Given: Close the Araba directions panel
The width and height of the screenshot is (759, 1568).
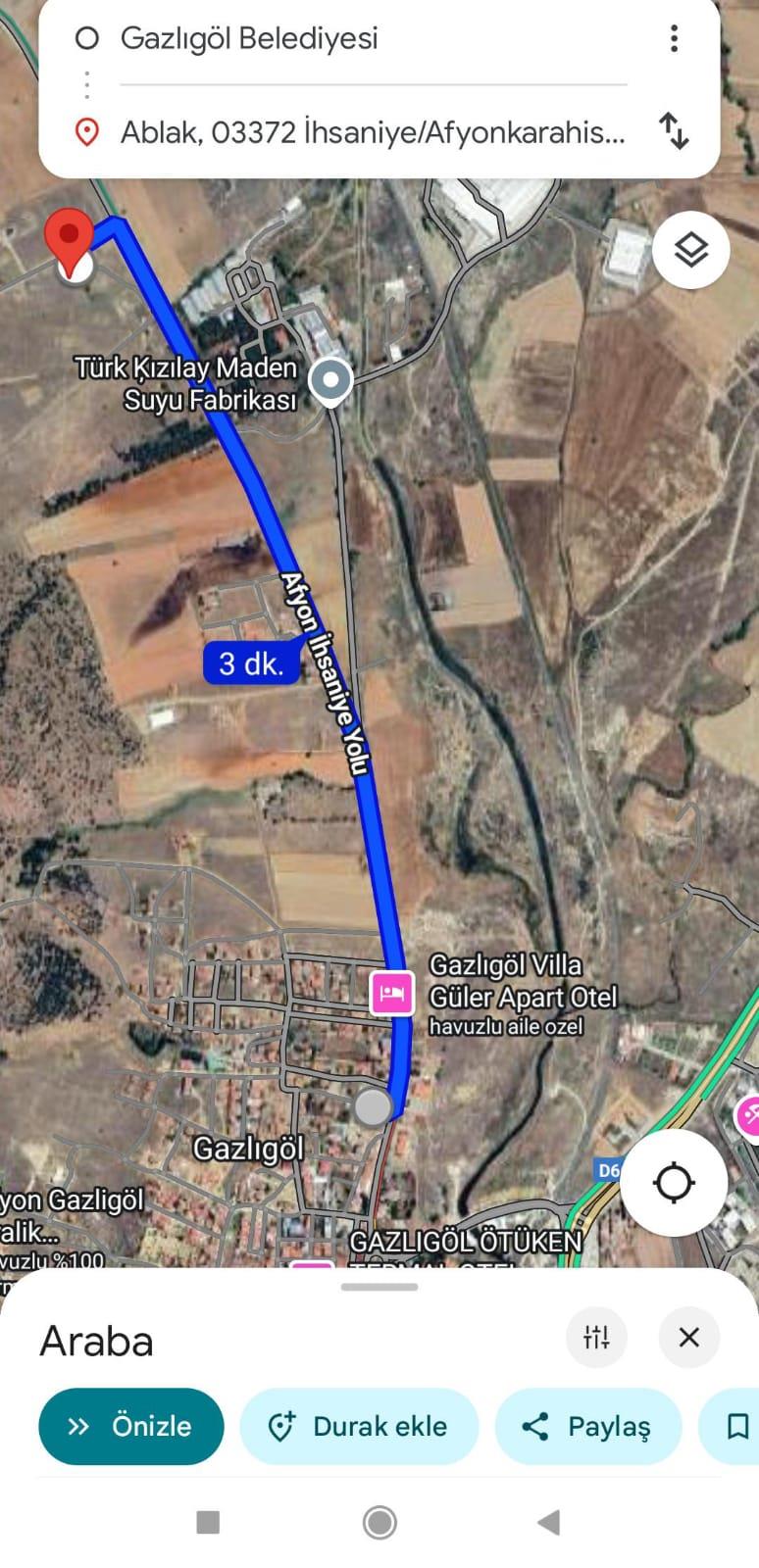Looking at the screenshot, I should pyautogui.click(x=689, y=1337).
